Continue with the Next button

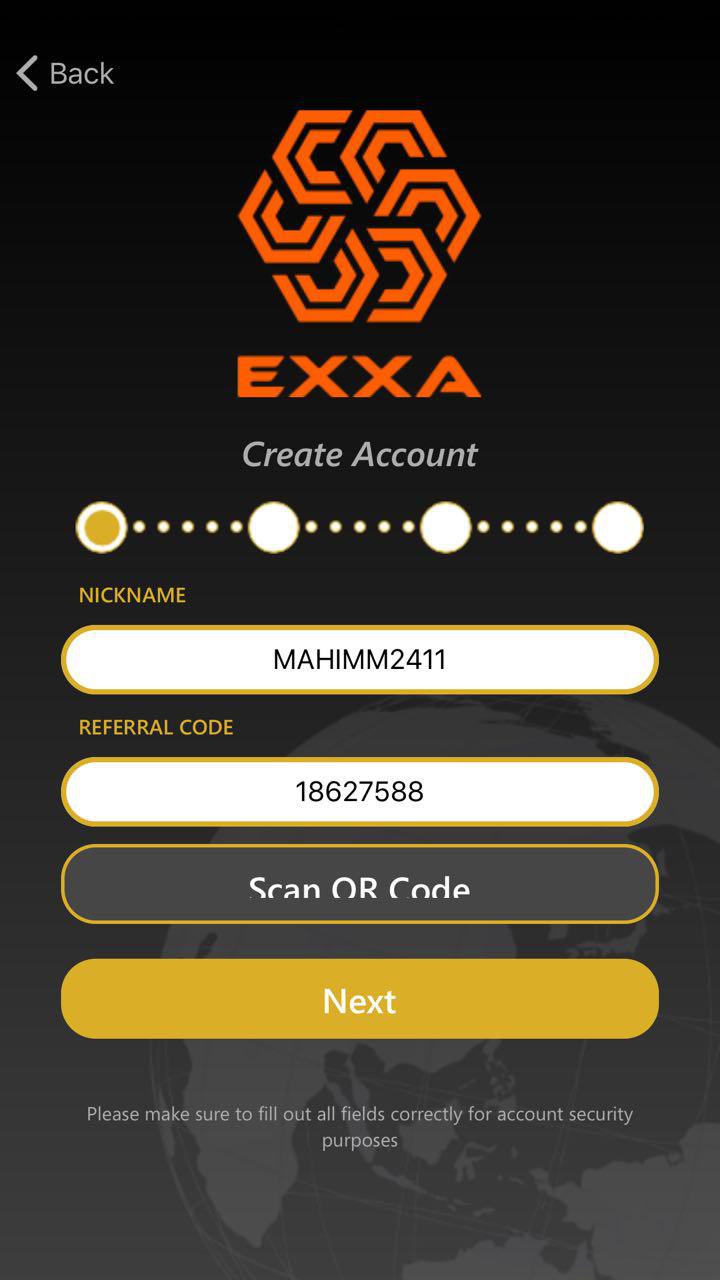(360, 999)
